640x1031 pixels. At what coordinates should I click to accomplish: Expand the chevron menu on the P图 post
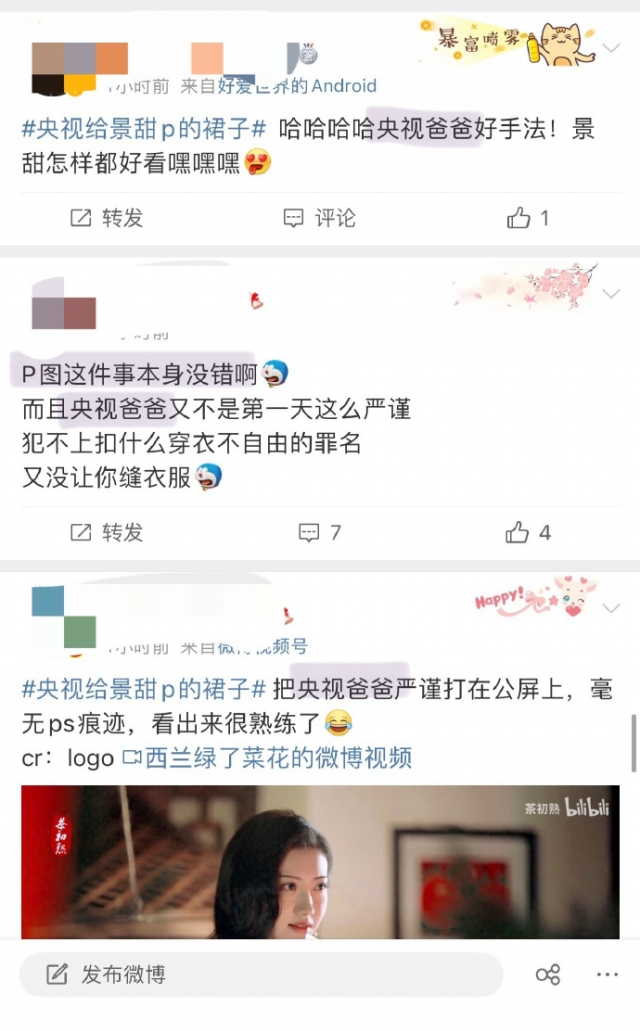tap(611, 294)
